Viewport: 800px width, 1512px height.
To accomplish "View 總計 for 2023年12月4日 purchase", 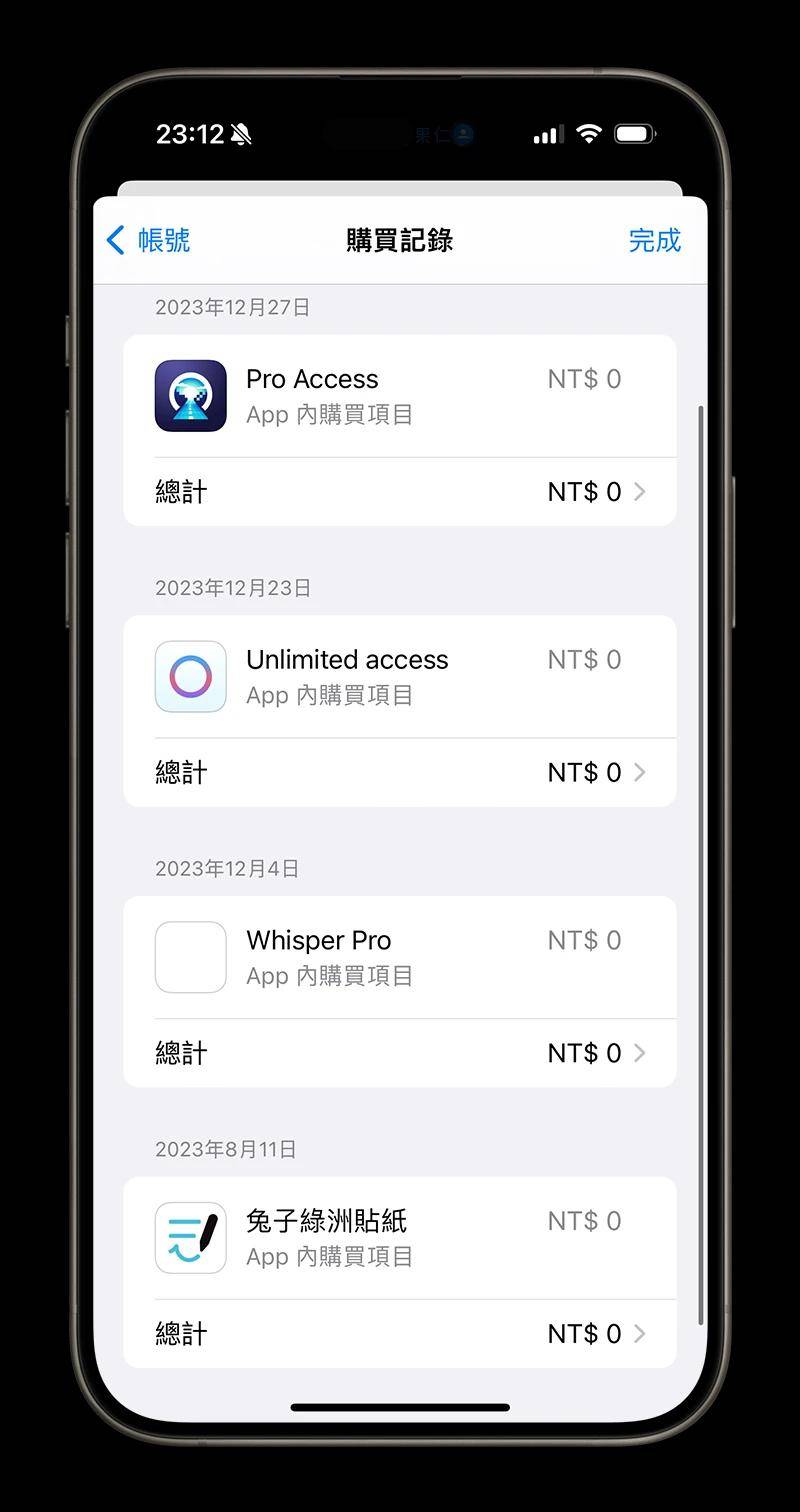I will [x=400, y=1053].
